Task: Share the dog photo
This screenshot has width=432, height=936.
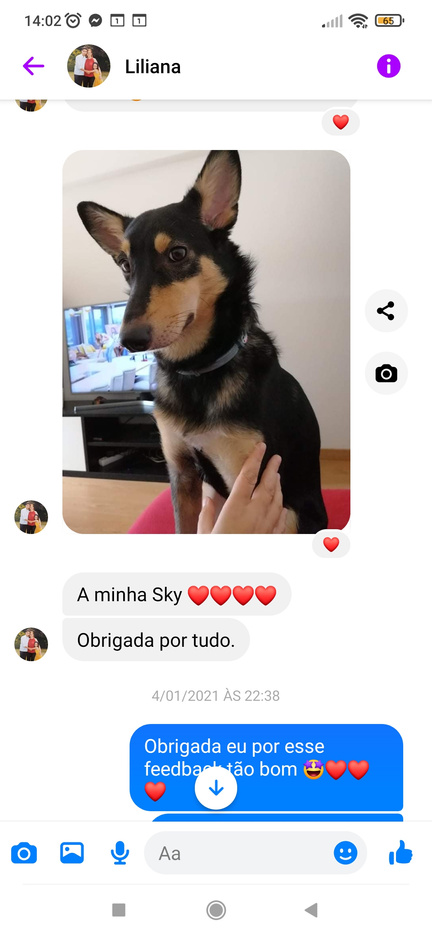Action: click(386, 311)
